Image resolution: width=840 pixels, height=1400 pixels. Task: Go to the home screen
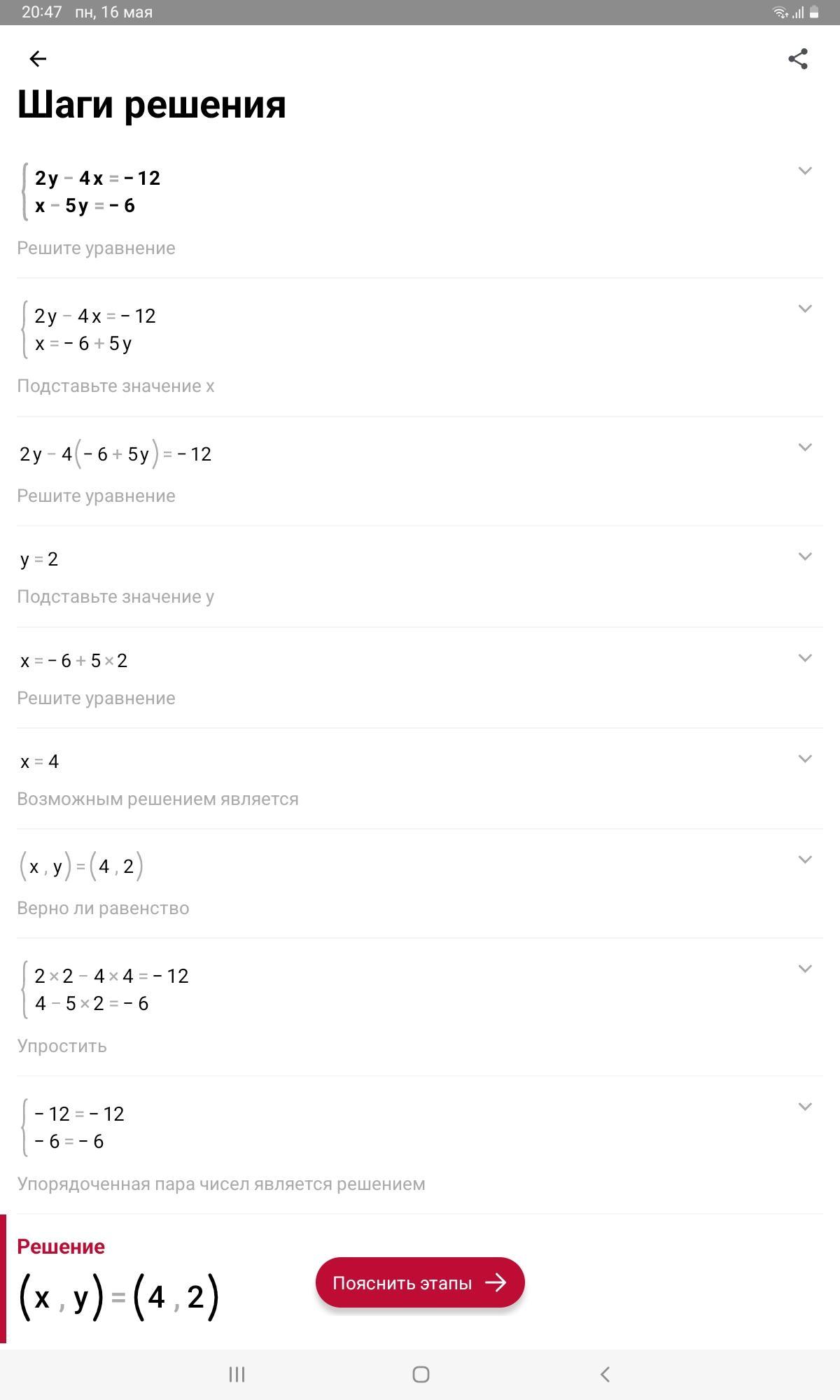coord(421,1374)
